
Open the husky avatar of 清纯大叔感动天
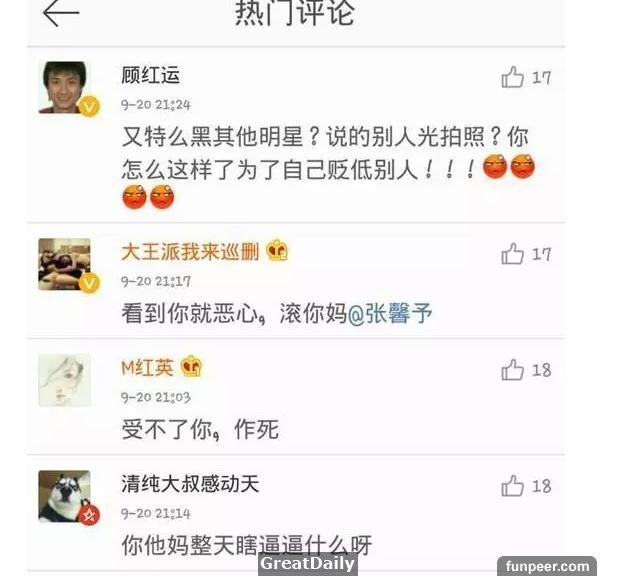(x=65, y=496)
